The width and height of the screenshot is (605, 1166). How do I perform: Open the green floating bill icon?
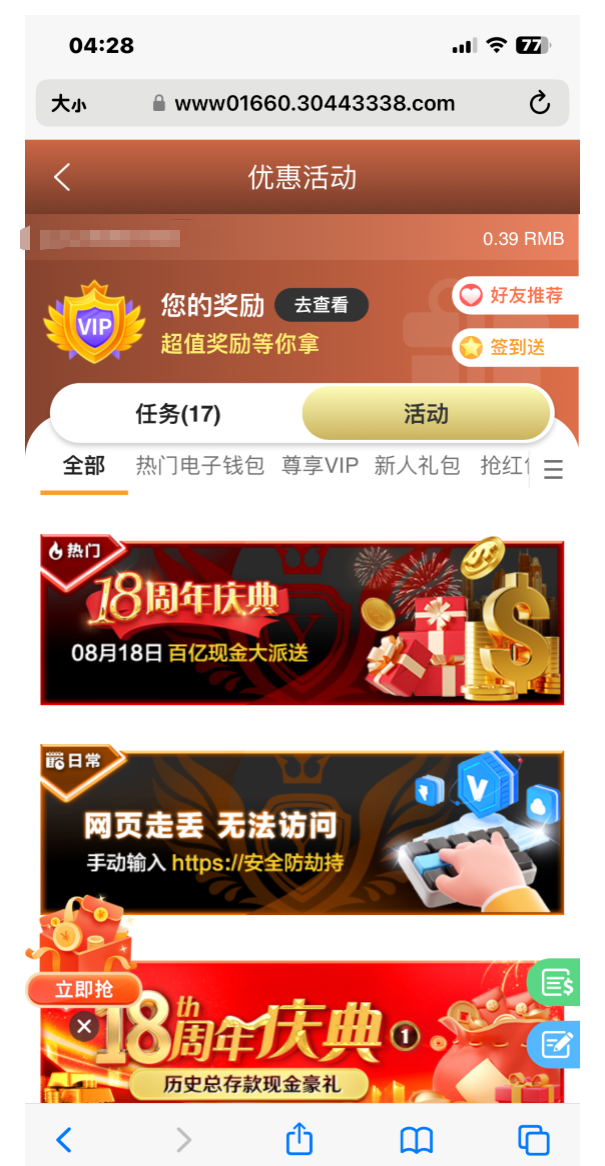(556, 983)
